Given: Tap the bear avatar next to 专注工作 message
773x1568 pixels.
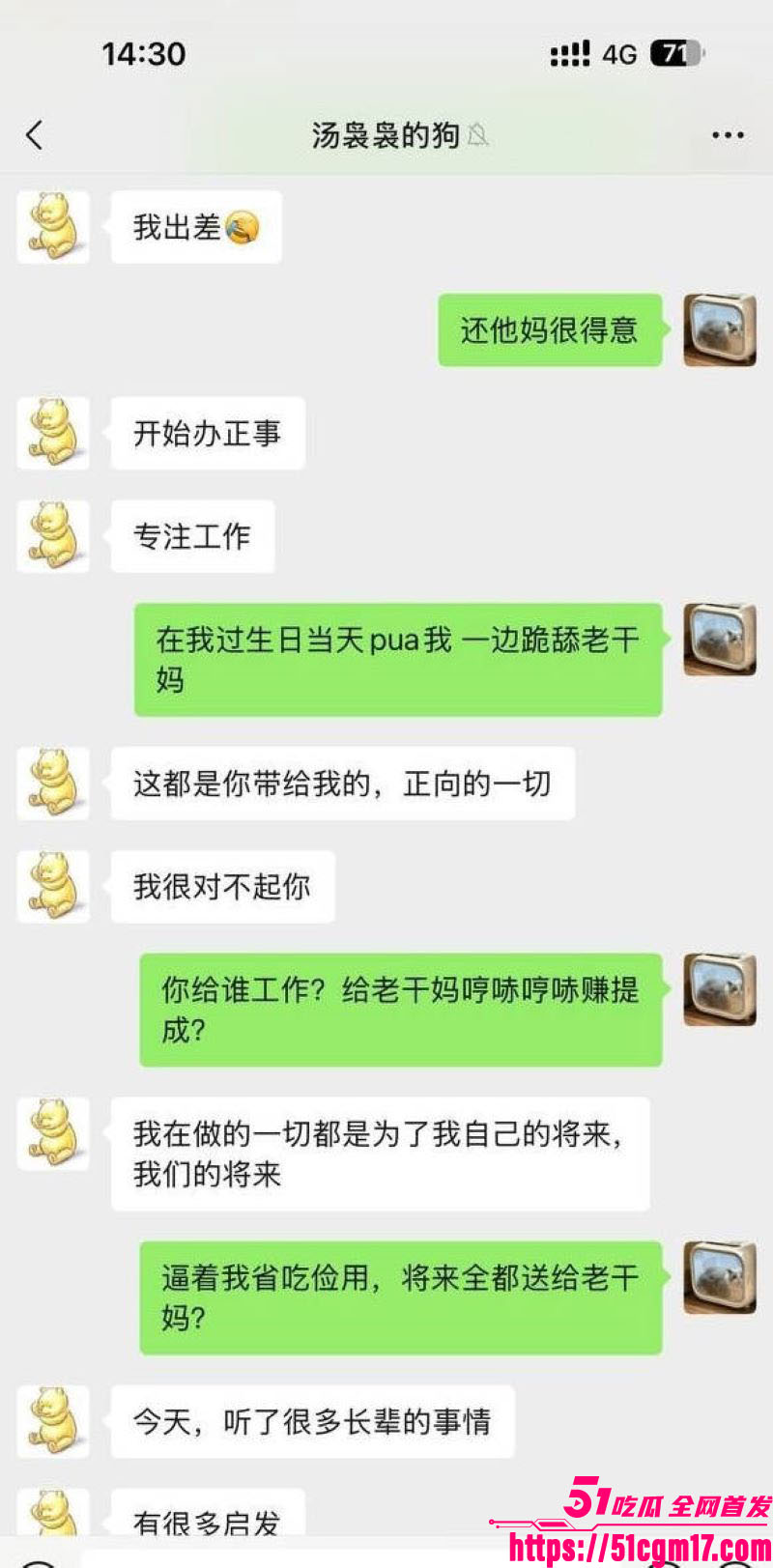Looking at the screenshot, I should click(53, 536).
